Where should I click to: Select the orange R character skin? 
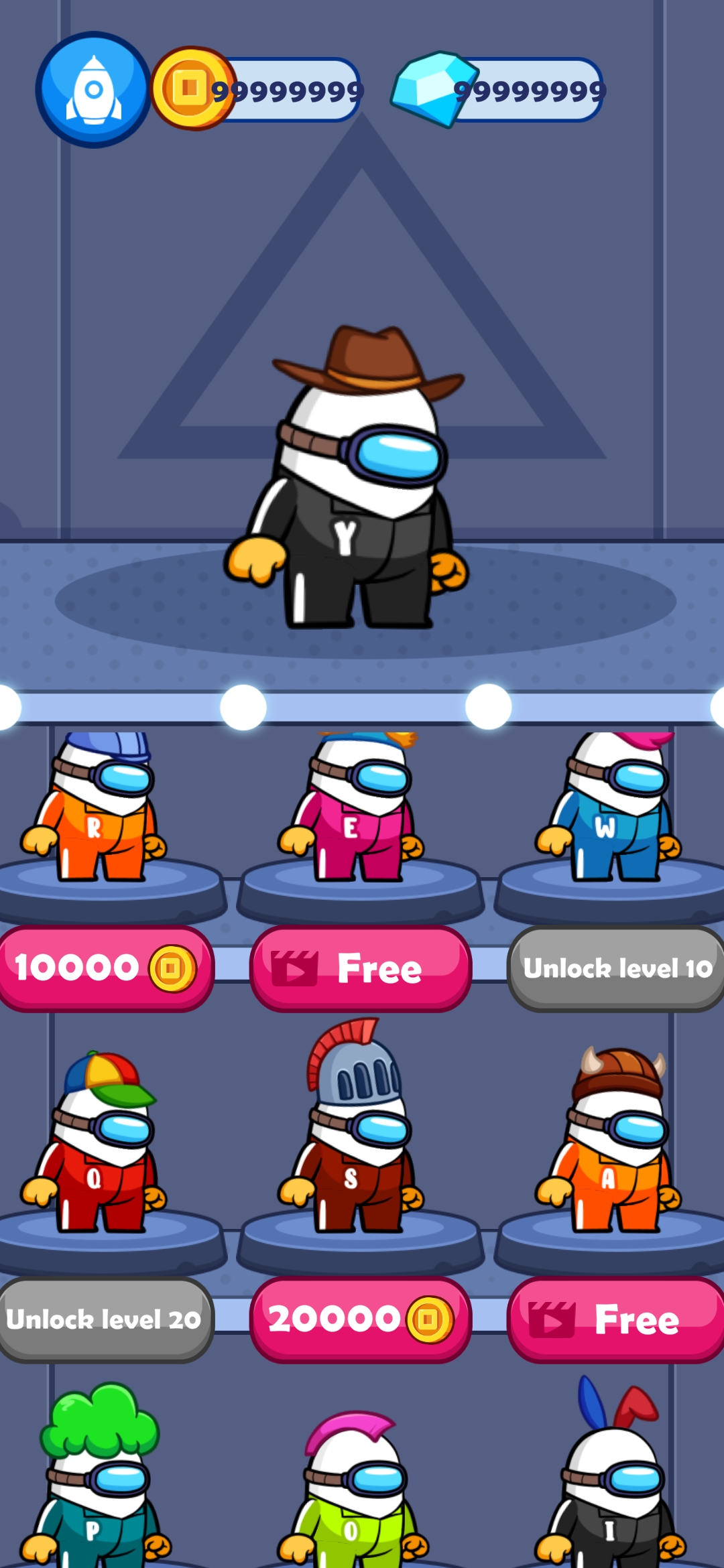(x=94, y=811)
